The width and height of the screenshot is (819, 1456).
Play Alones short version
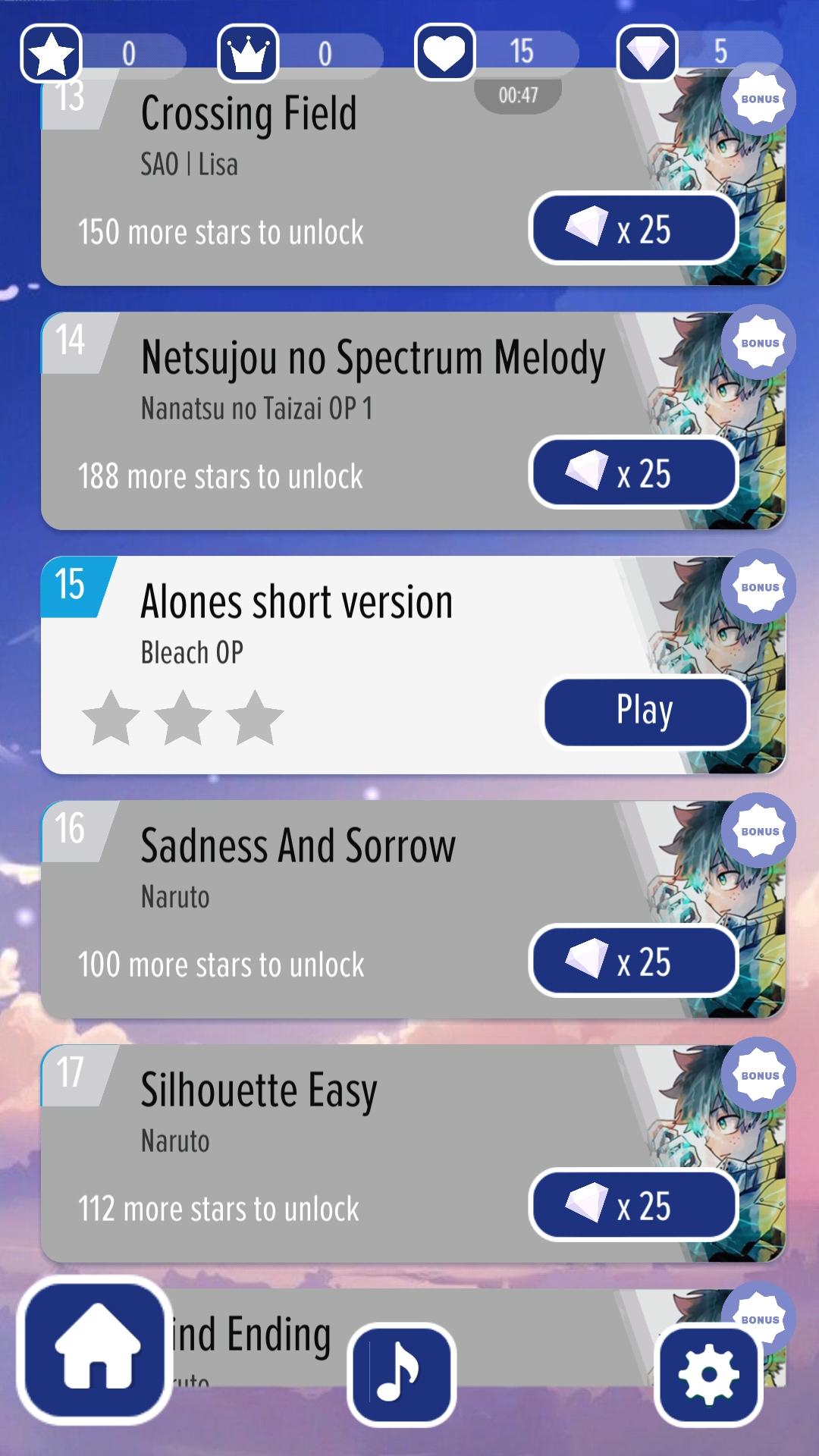point(645,711)
